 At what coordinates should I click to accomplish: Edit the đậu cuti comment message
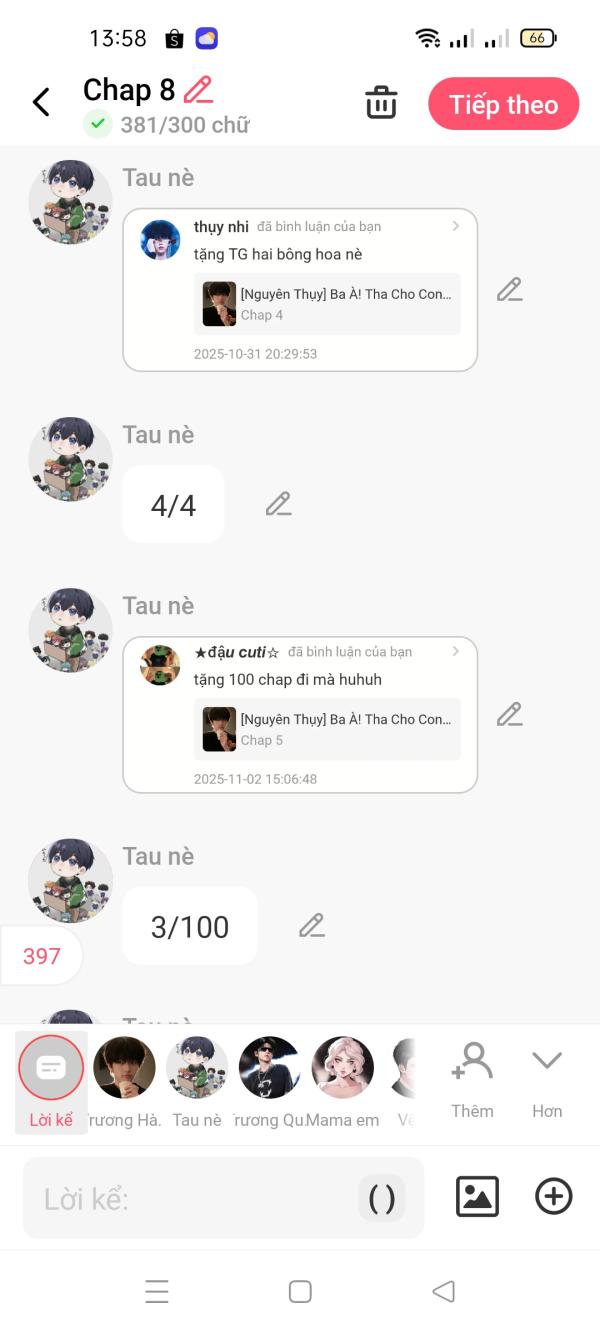coord(509,715)
